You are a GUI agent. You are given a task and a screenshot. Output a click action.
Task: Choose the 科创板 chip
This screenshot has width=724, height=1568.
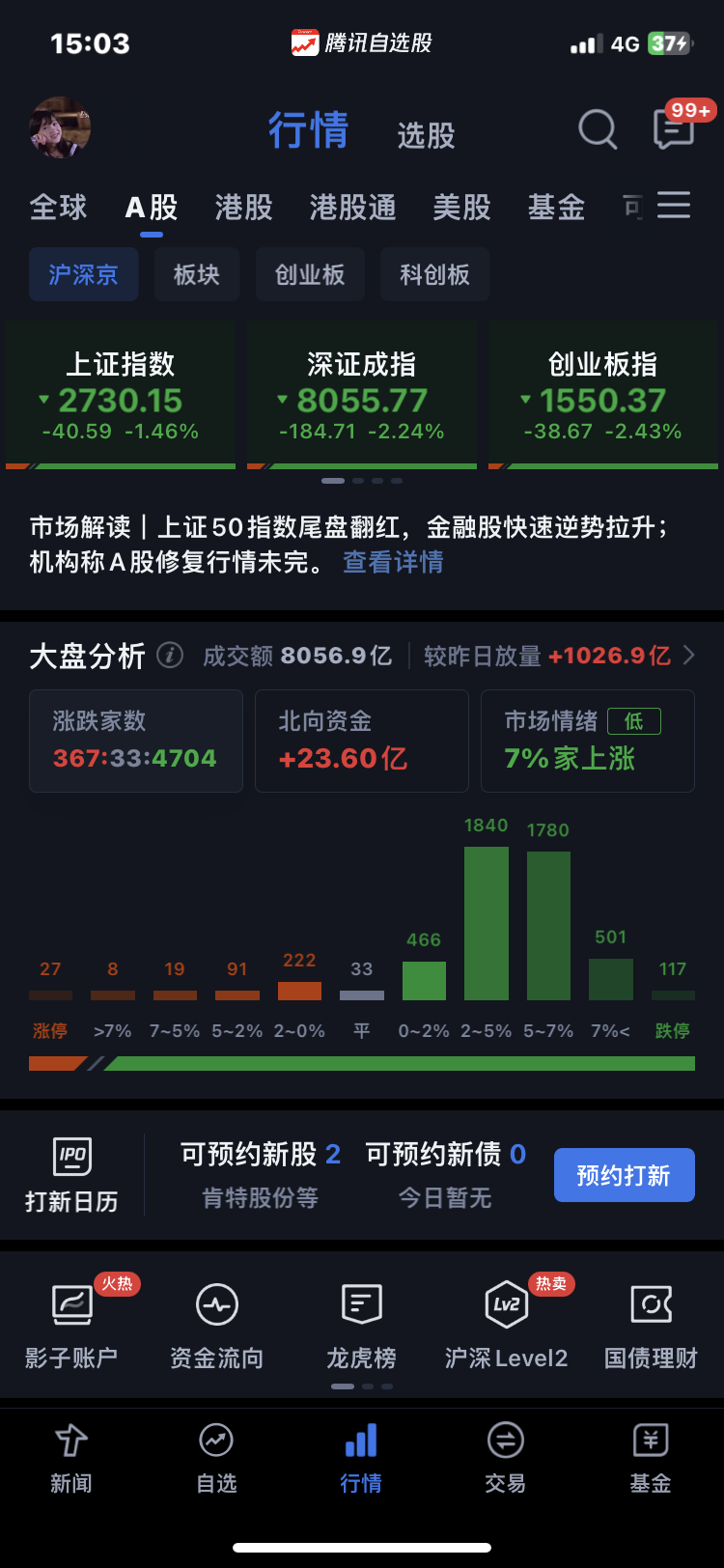(x=435, y=274)
